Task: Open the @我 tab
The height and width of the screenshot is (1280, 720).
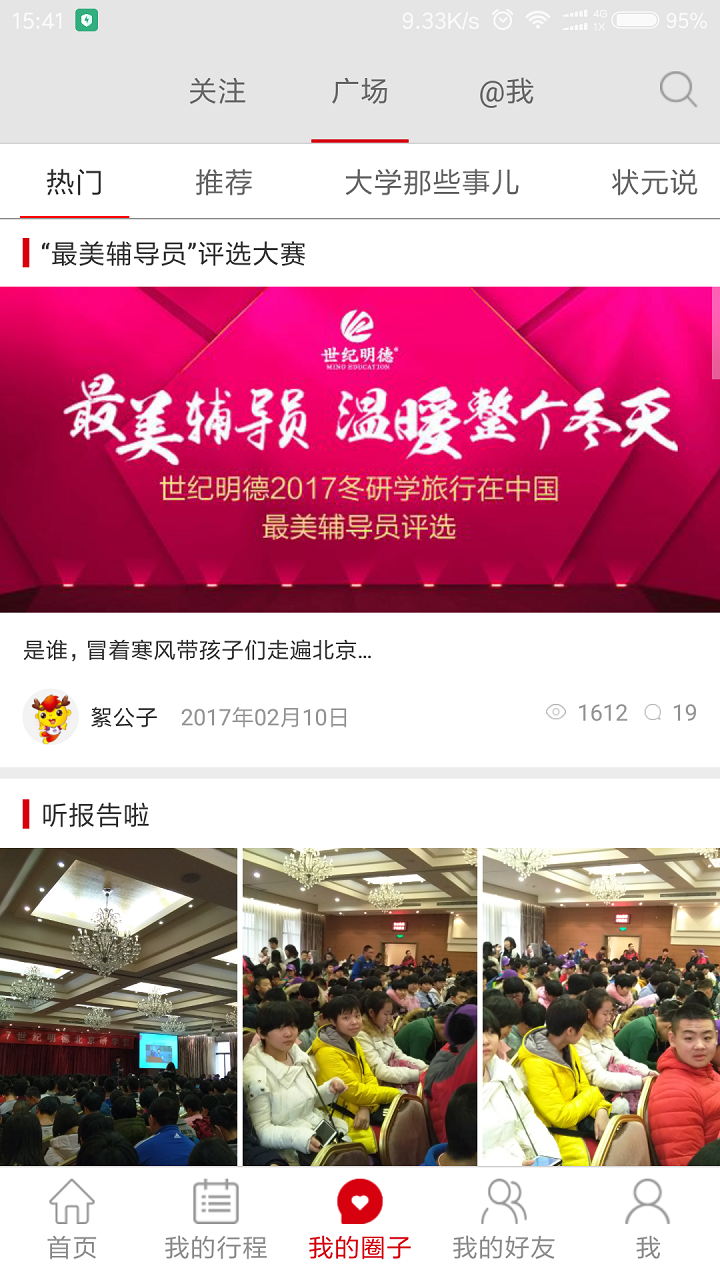Action: [506, 92]
